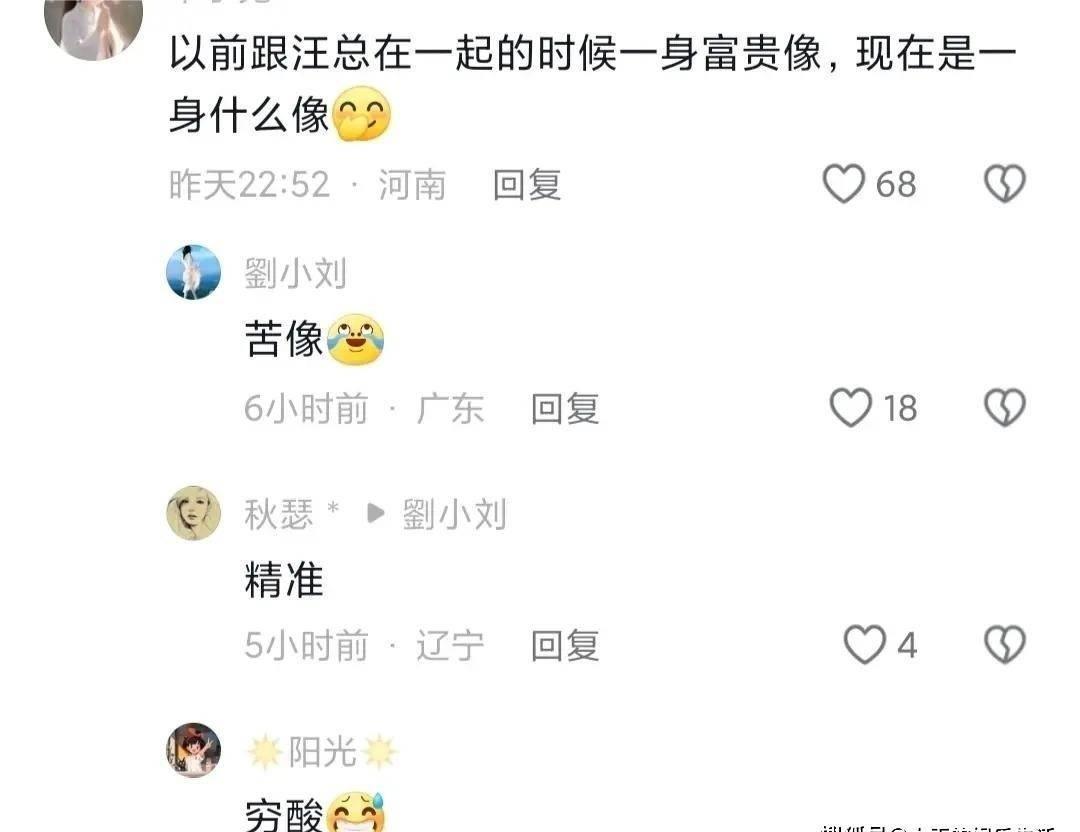Dislike 秋瑟's 精准 comment
1080x832 pixels.
1005,645
